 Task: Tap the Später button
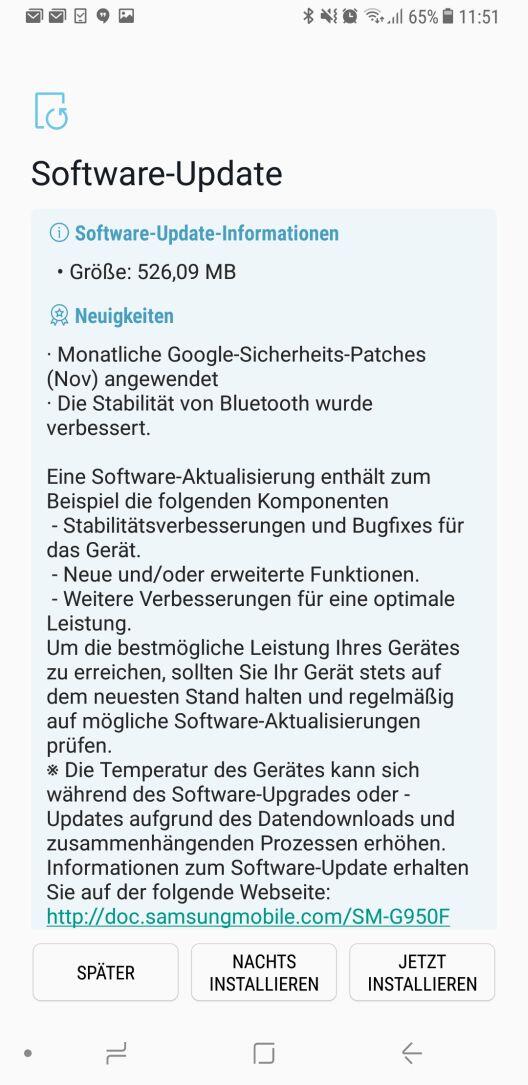tap(105, 972)
